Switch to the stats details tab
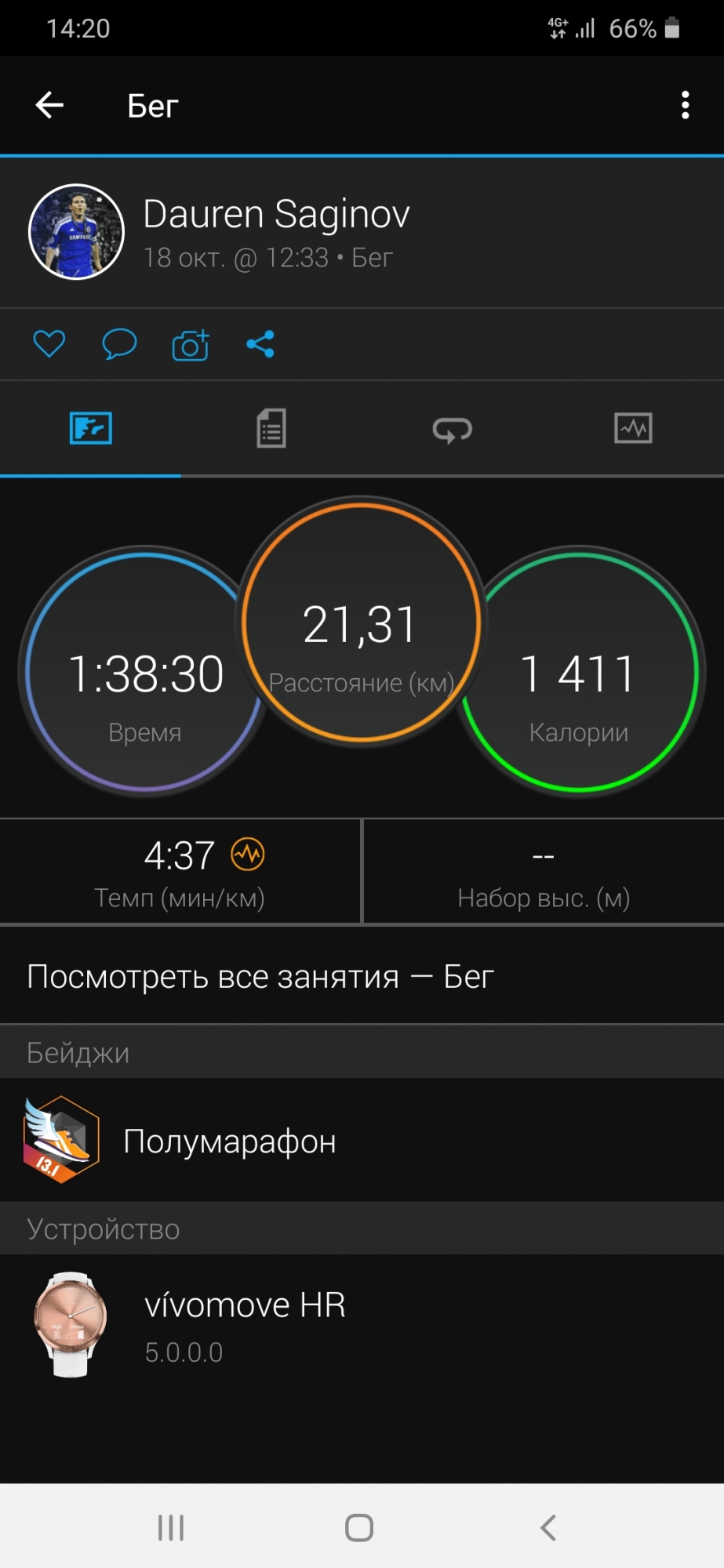The width and height of the screenshot is (724, 1568). [x=271, y=429]
